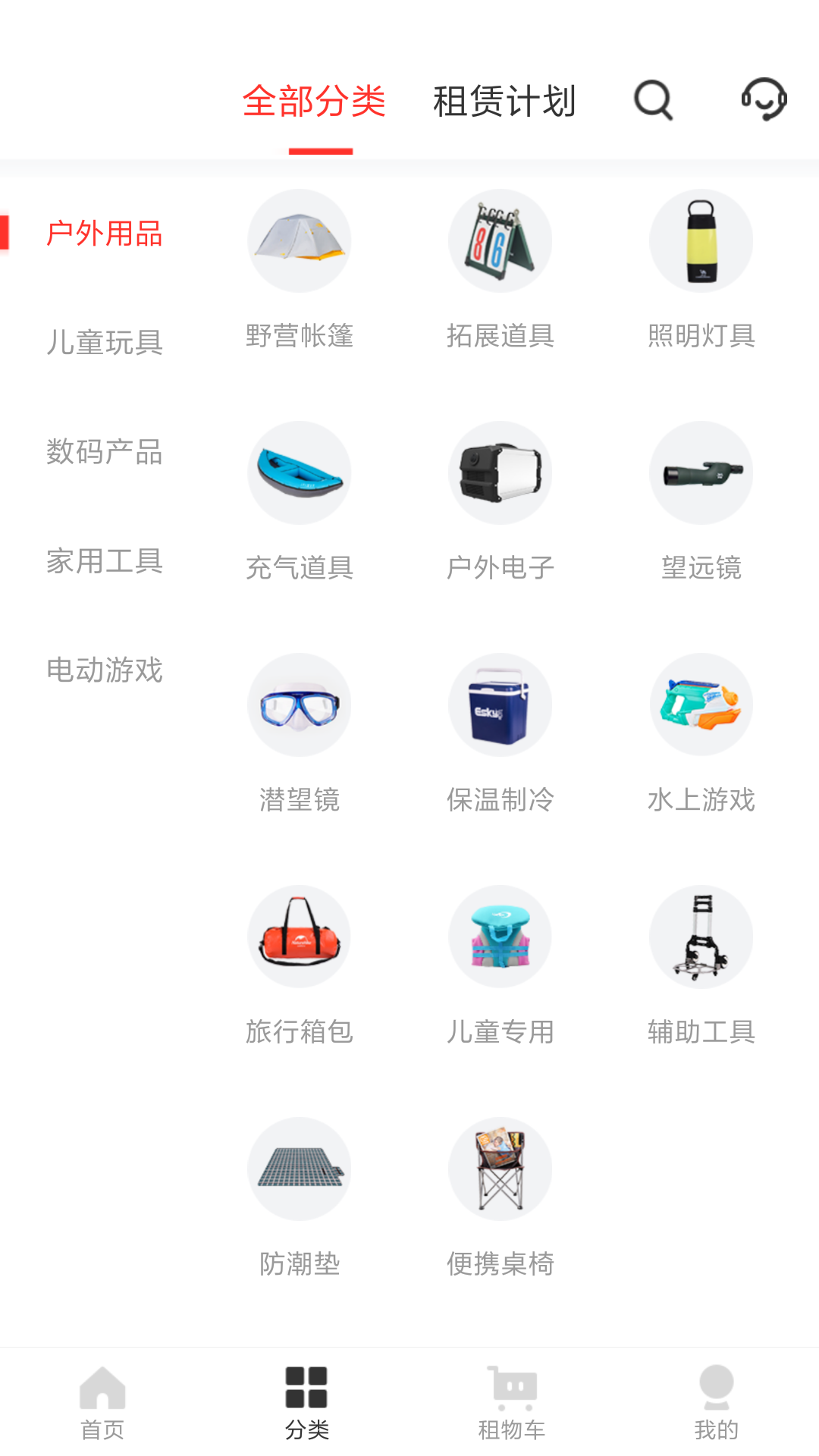Open 旅行箱包 subcategory
The height and width of the screenshot is (1456, 819).
pyautogui.click(x=300, y=966)
